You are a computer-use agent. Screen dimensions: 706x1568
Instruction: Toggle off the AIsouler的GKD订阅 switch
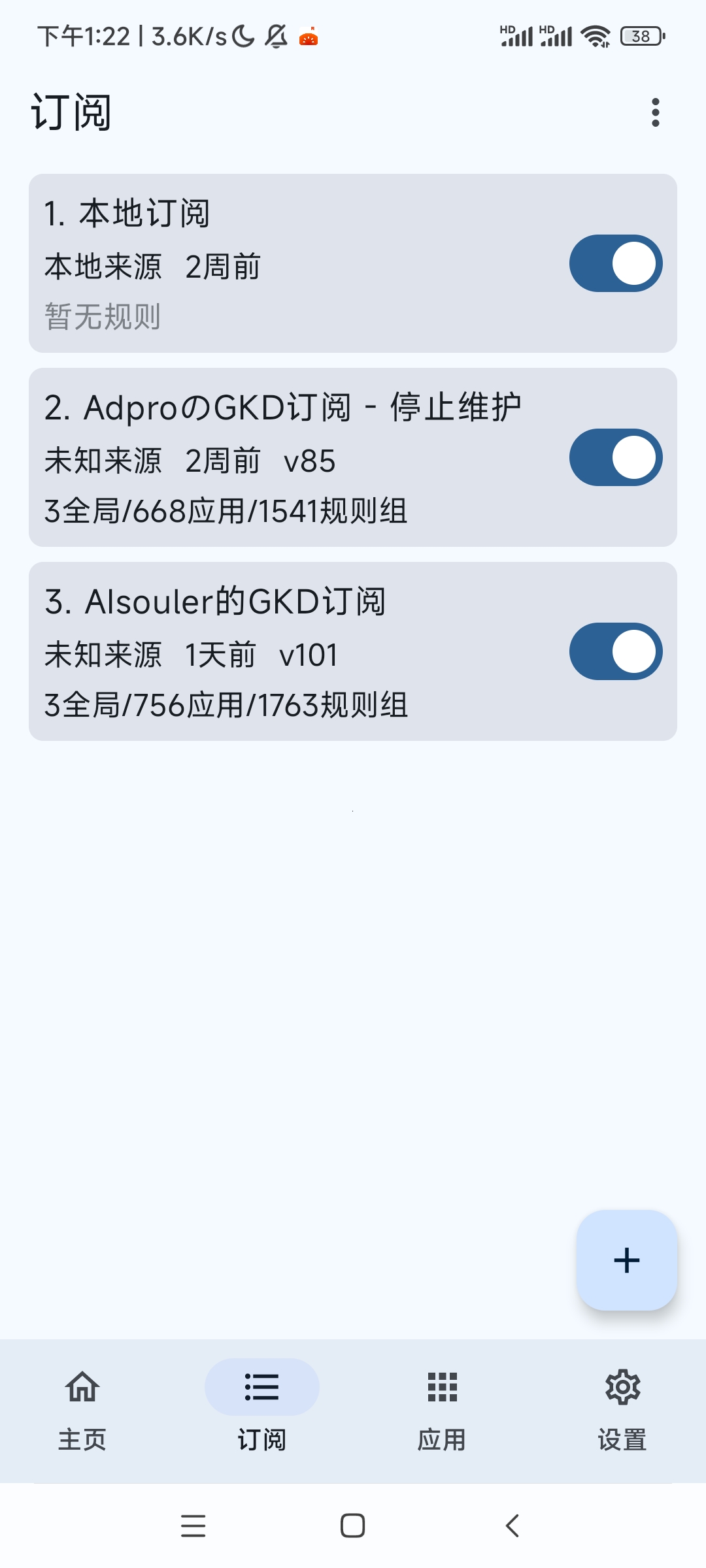pos(615,651)
